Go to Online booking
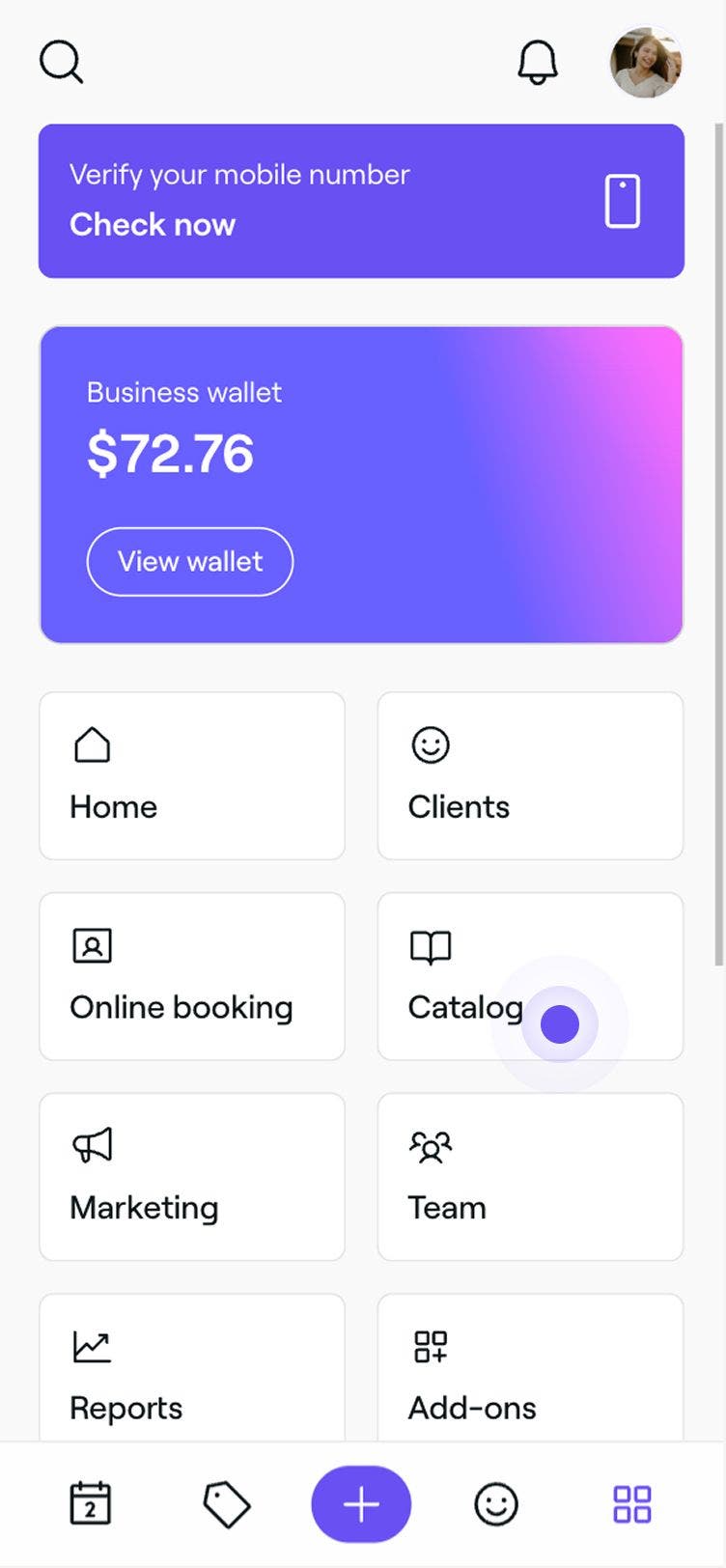The height and width of the screenshot is (1568, 726). pos(192,976)
